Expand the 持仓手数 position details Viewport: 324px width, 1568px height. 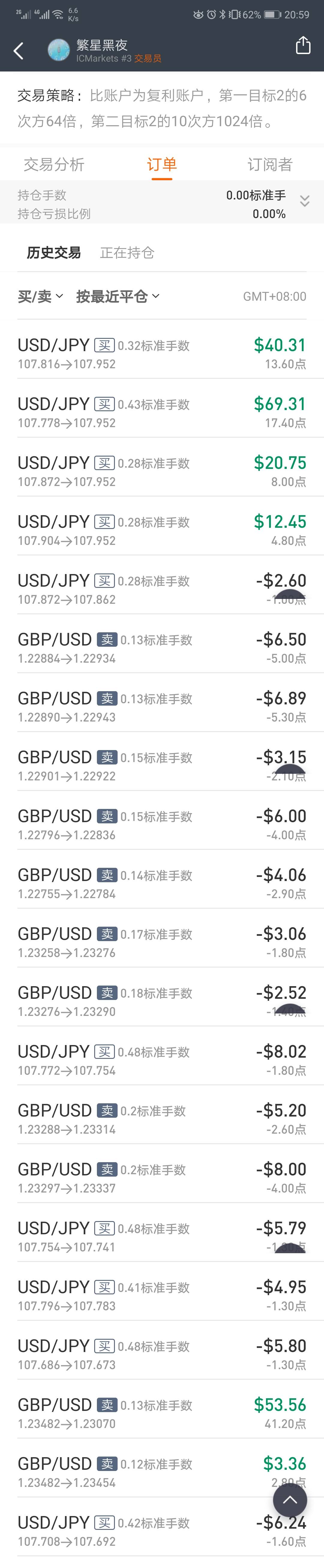304,202
